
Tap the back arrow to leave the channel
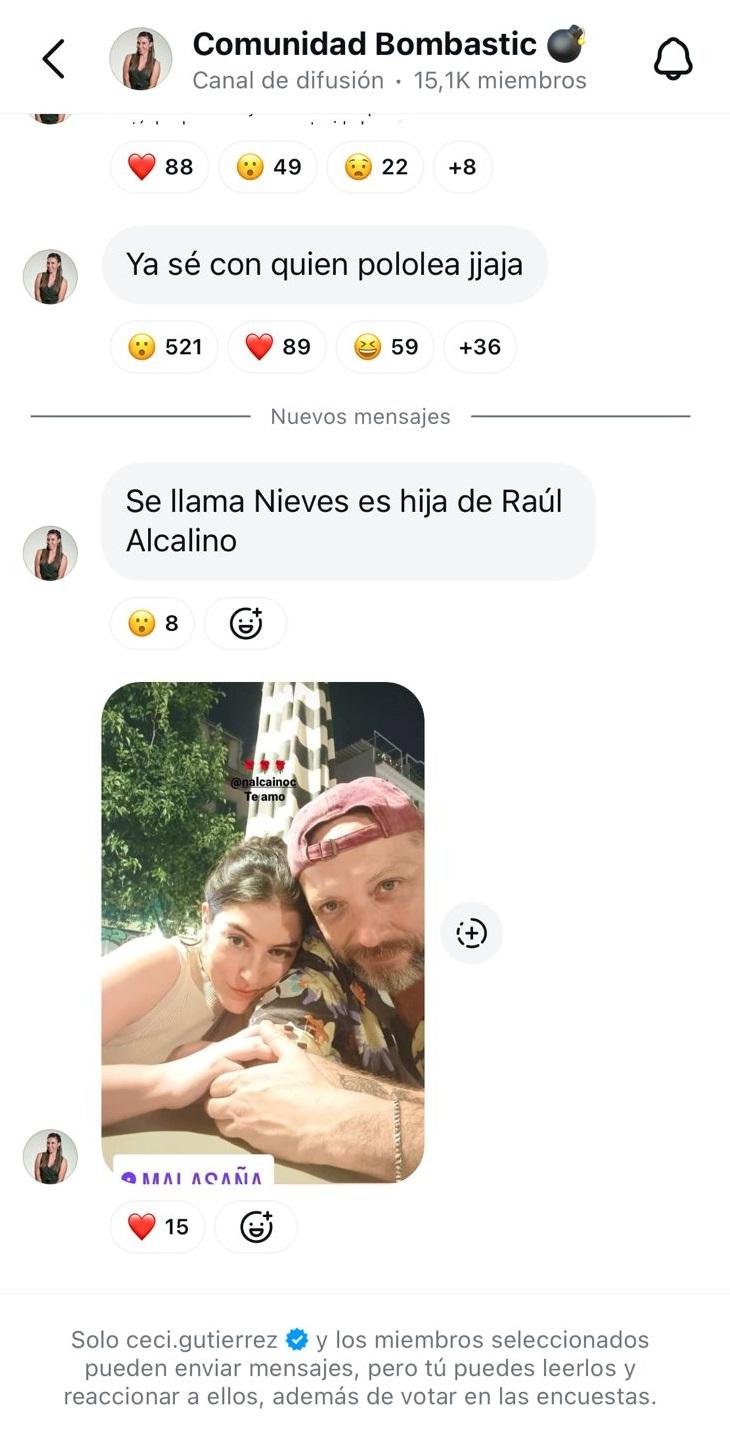(x=54, y=57)
